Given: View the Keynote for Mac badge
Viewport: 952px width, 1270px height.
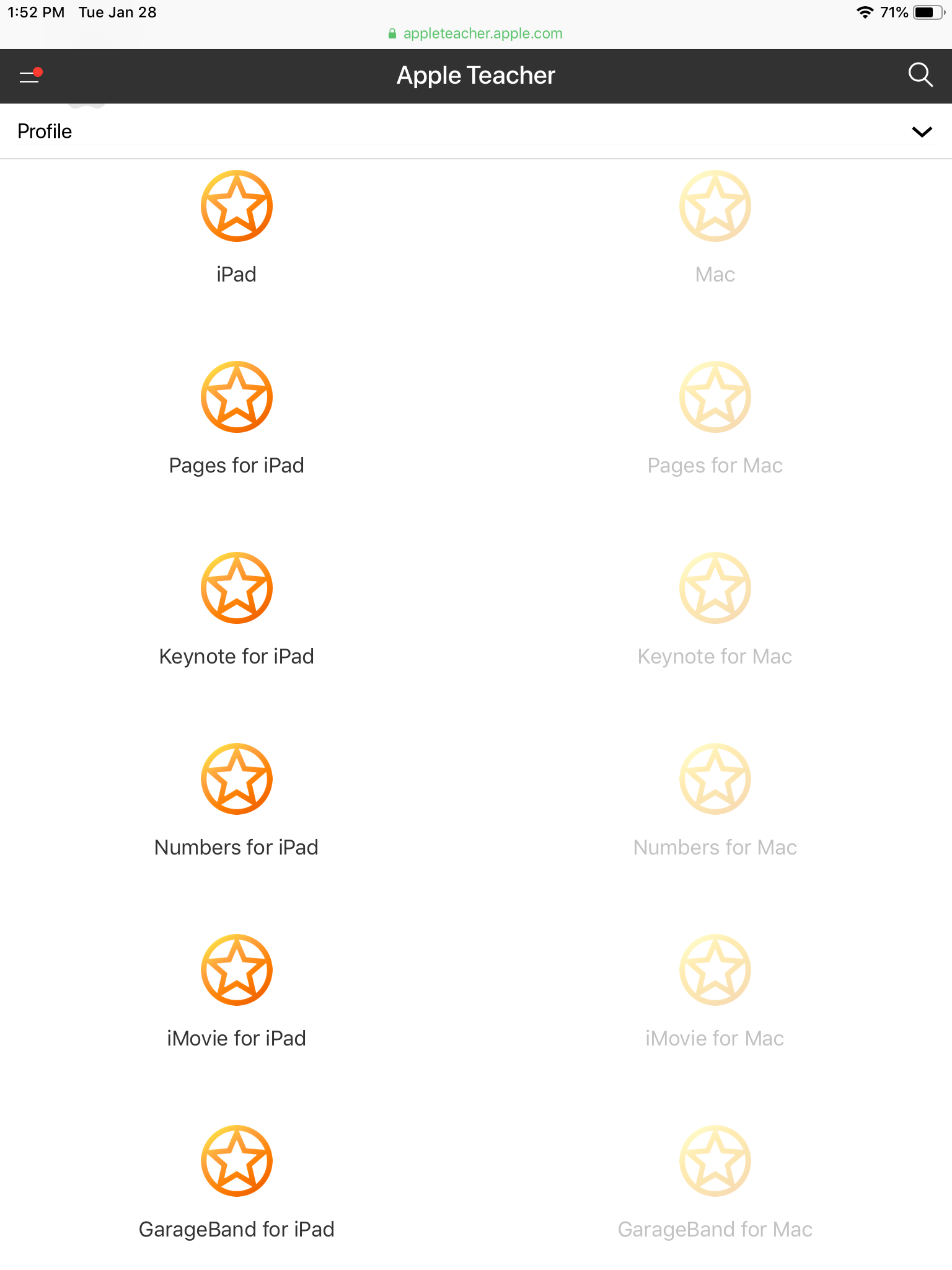Looking at the screenshot, I should click(715, 588).
